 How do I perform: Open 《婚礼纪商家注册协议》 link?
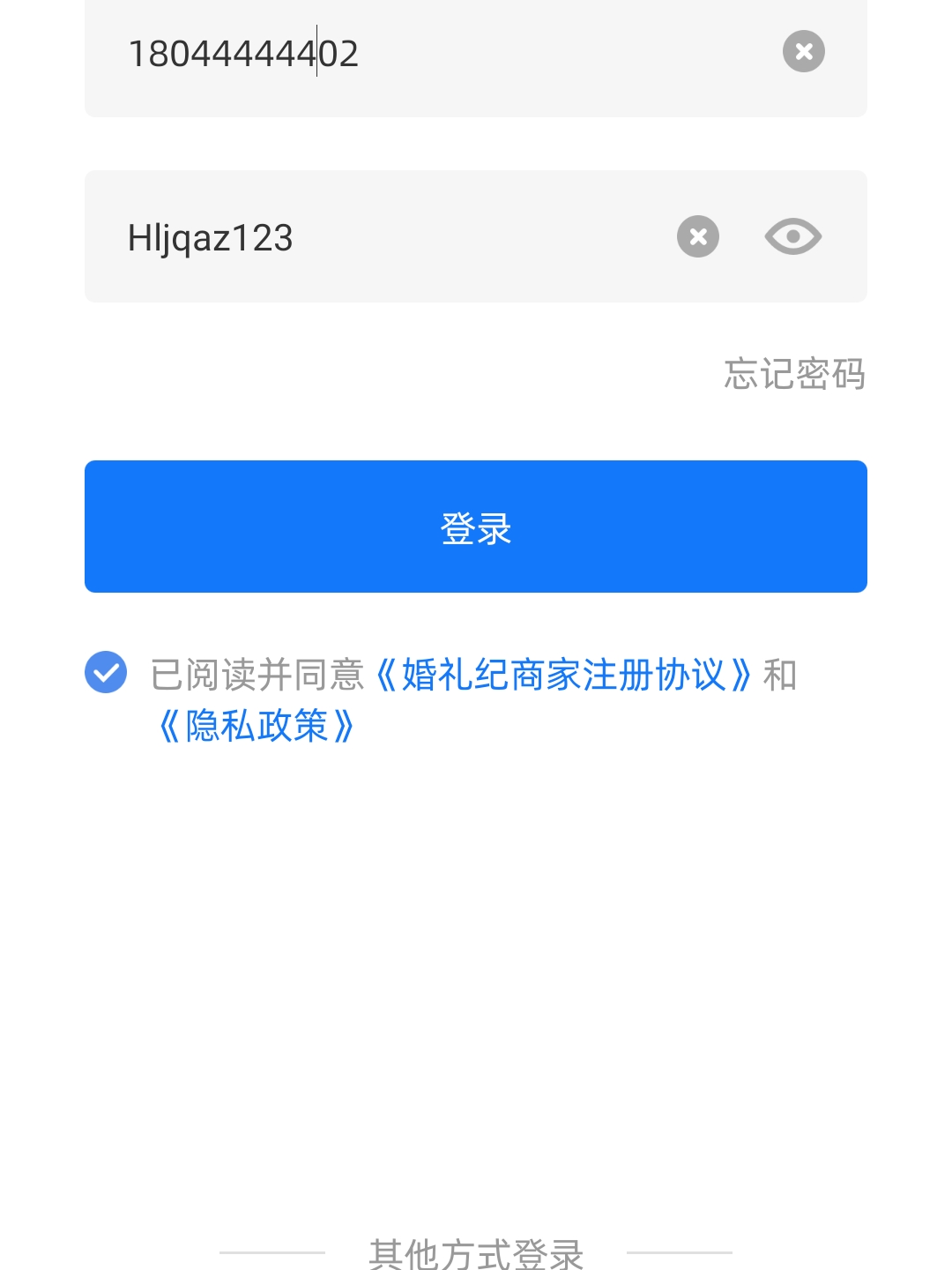tap(564, 676)
